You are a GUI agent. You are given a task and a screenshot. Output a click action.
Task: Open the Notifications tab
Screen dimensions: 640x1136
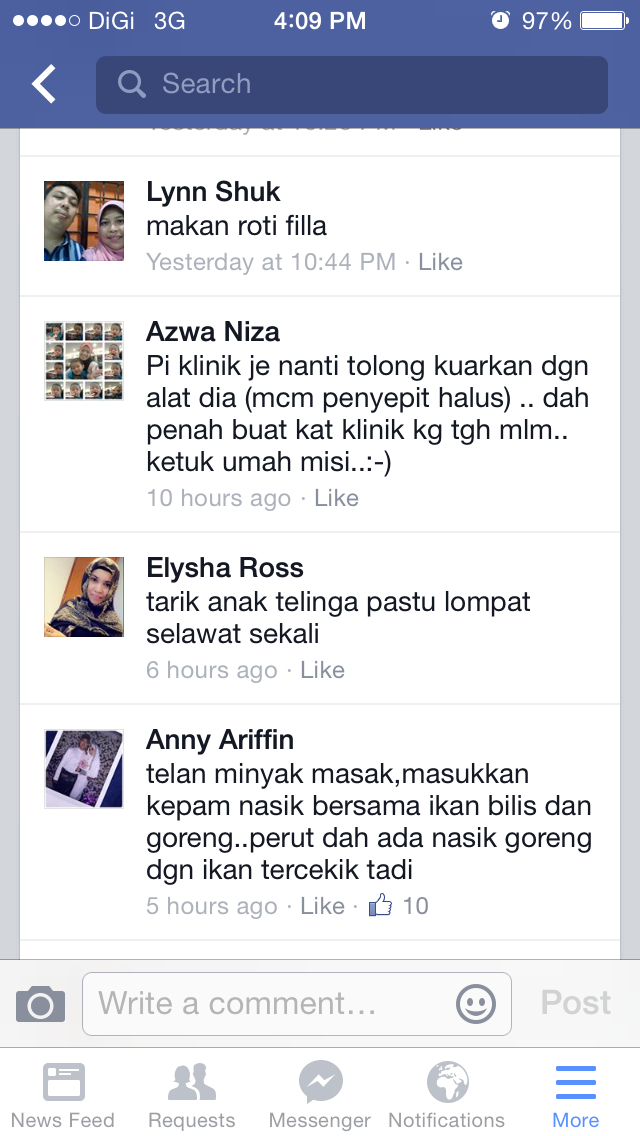pyautogui.click(x=446, y=1095)
